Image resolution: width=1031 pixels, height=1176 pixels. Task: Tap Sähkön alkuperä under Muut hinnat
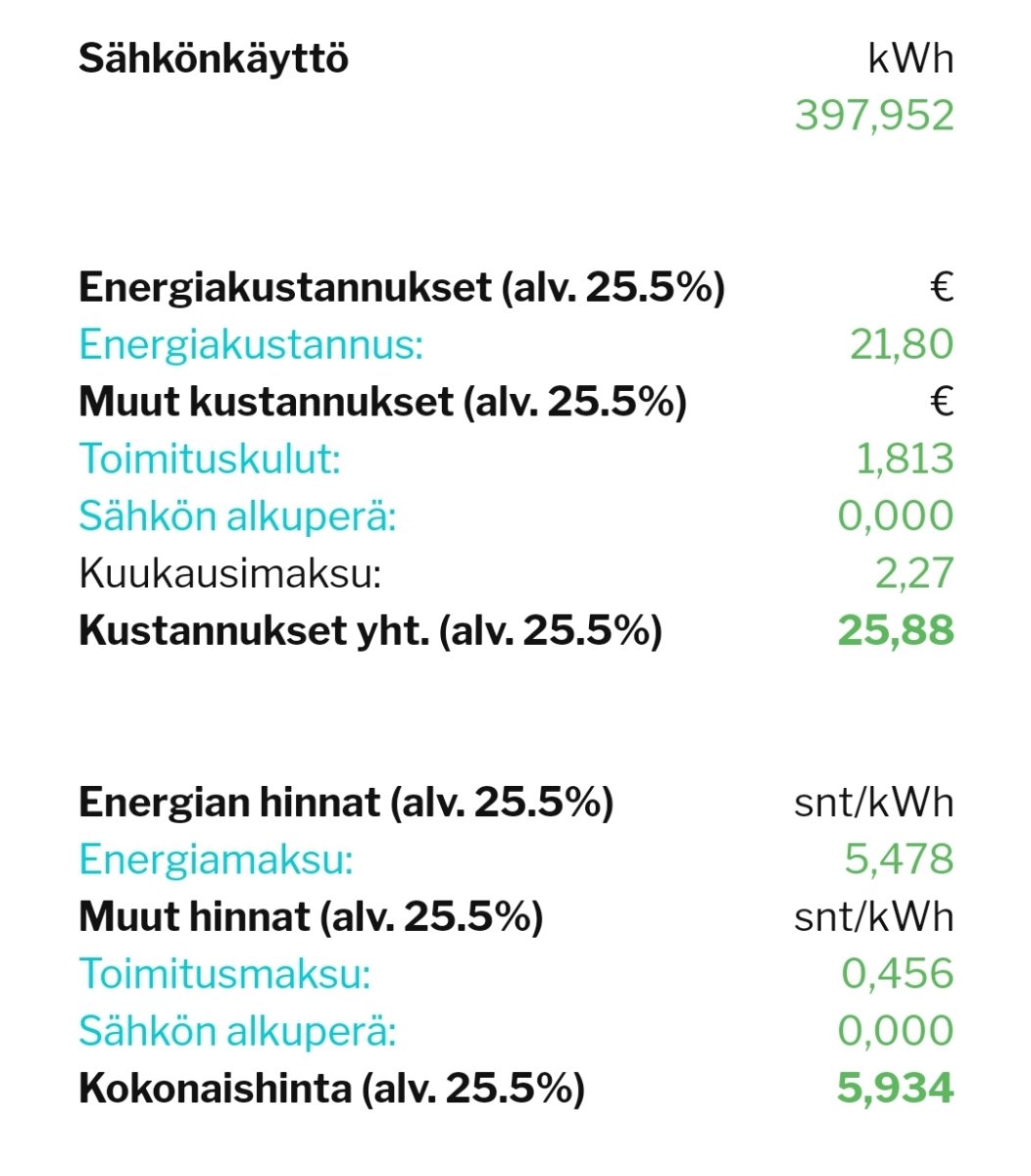(237, 1031)
